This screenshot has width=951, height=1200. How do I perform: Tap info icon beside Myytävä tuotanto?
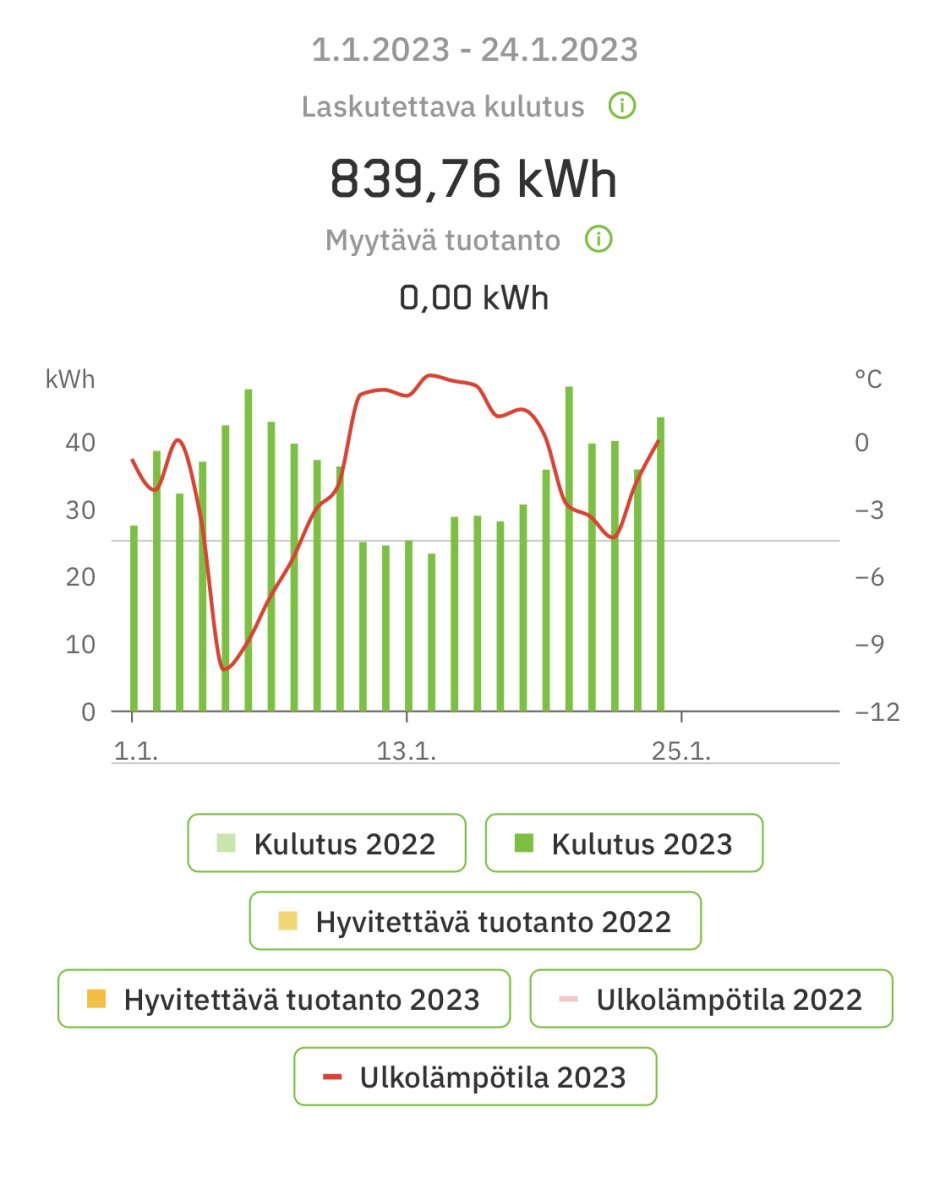598,240
